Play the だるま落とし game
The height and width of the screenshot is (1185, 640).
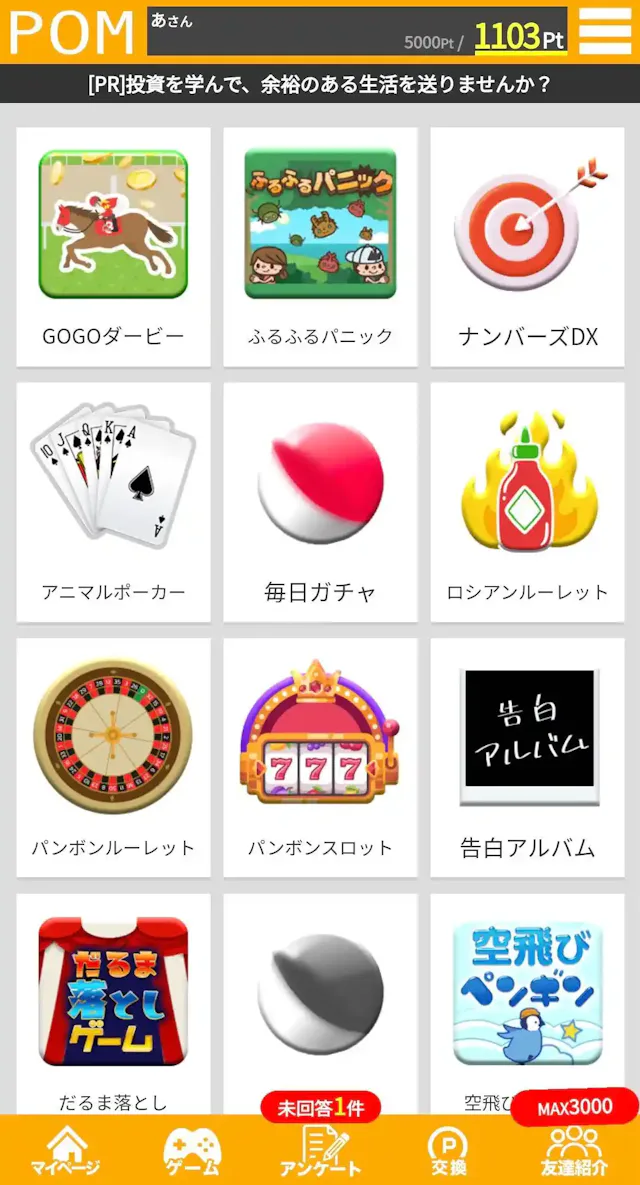pyautogui.click(x=113, y=1000)
